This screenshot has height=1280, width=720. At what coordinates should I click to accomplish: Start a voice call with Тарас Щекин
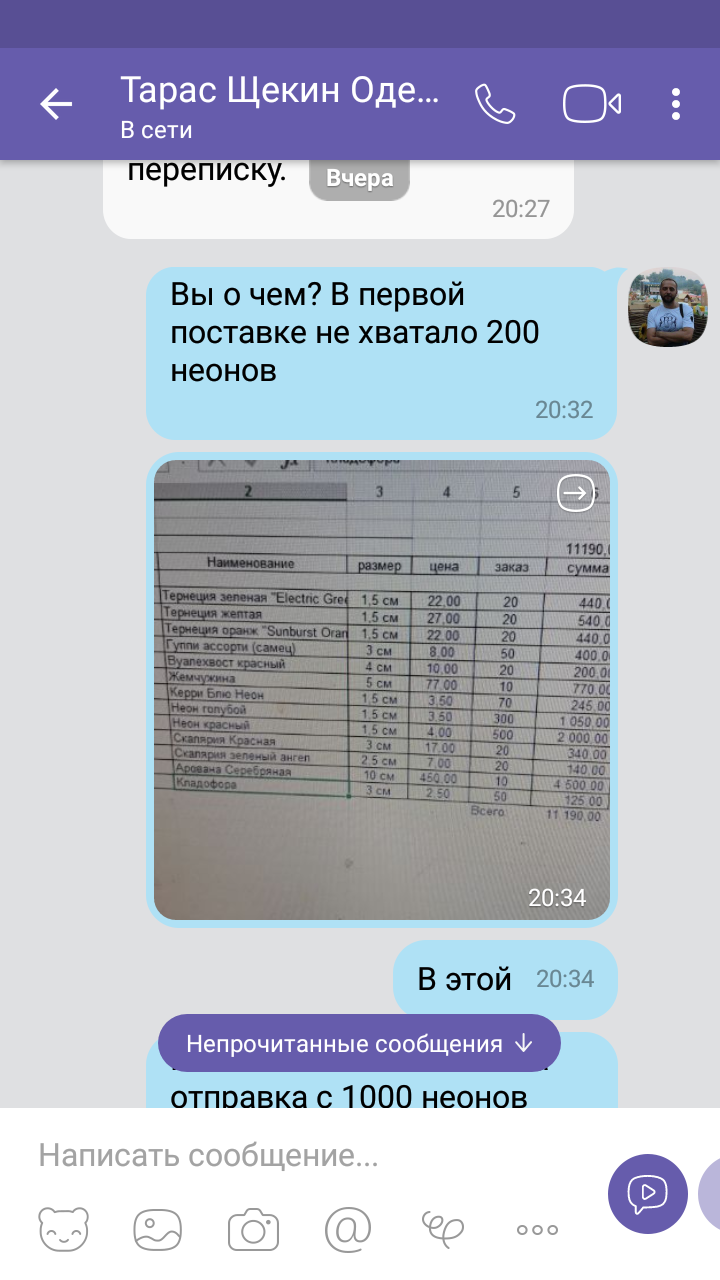pyautogui.click(x=494, y=104)
